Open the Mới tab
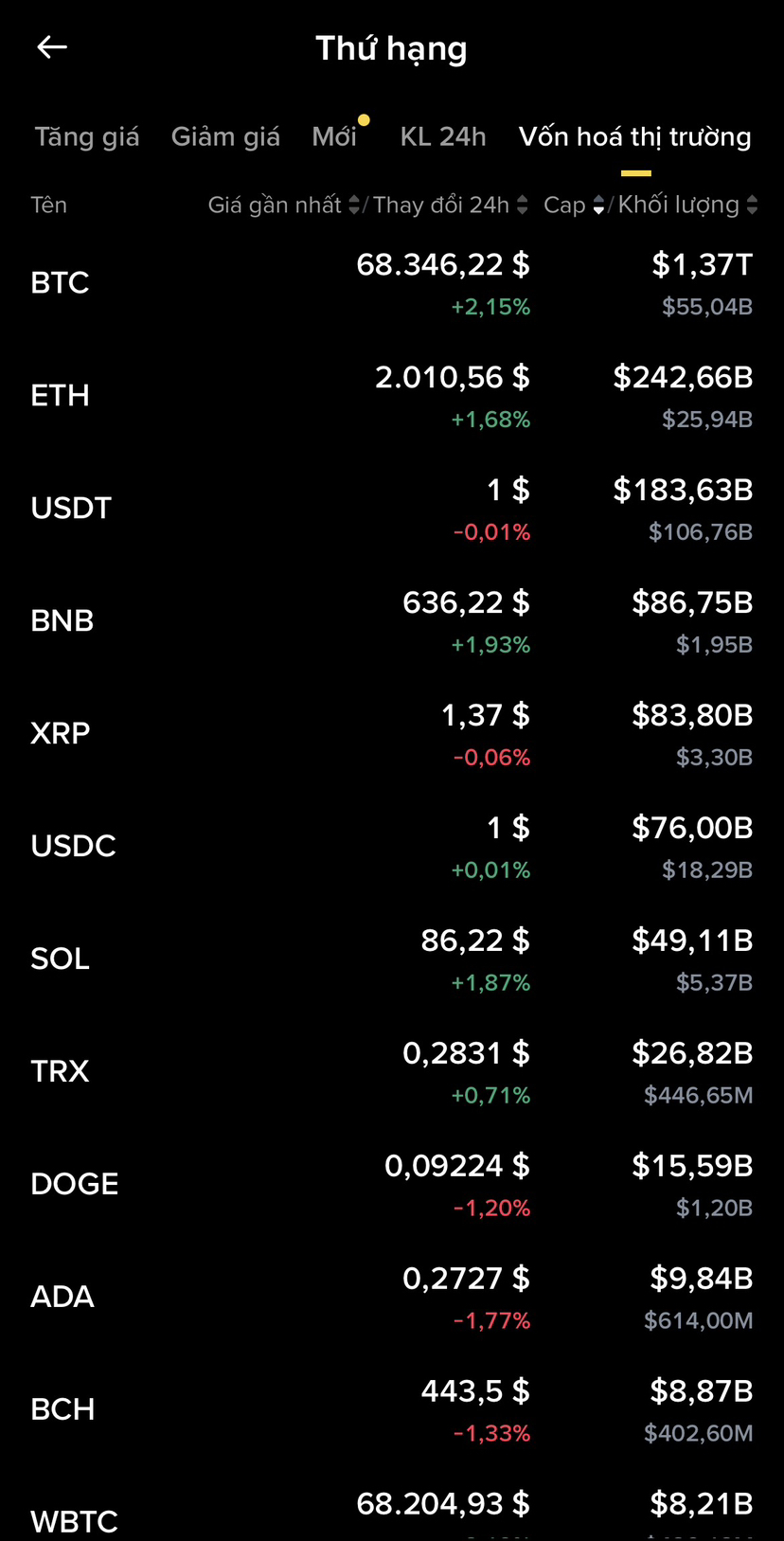This screenshot has width=784, height=1541. (334, 137)
